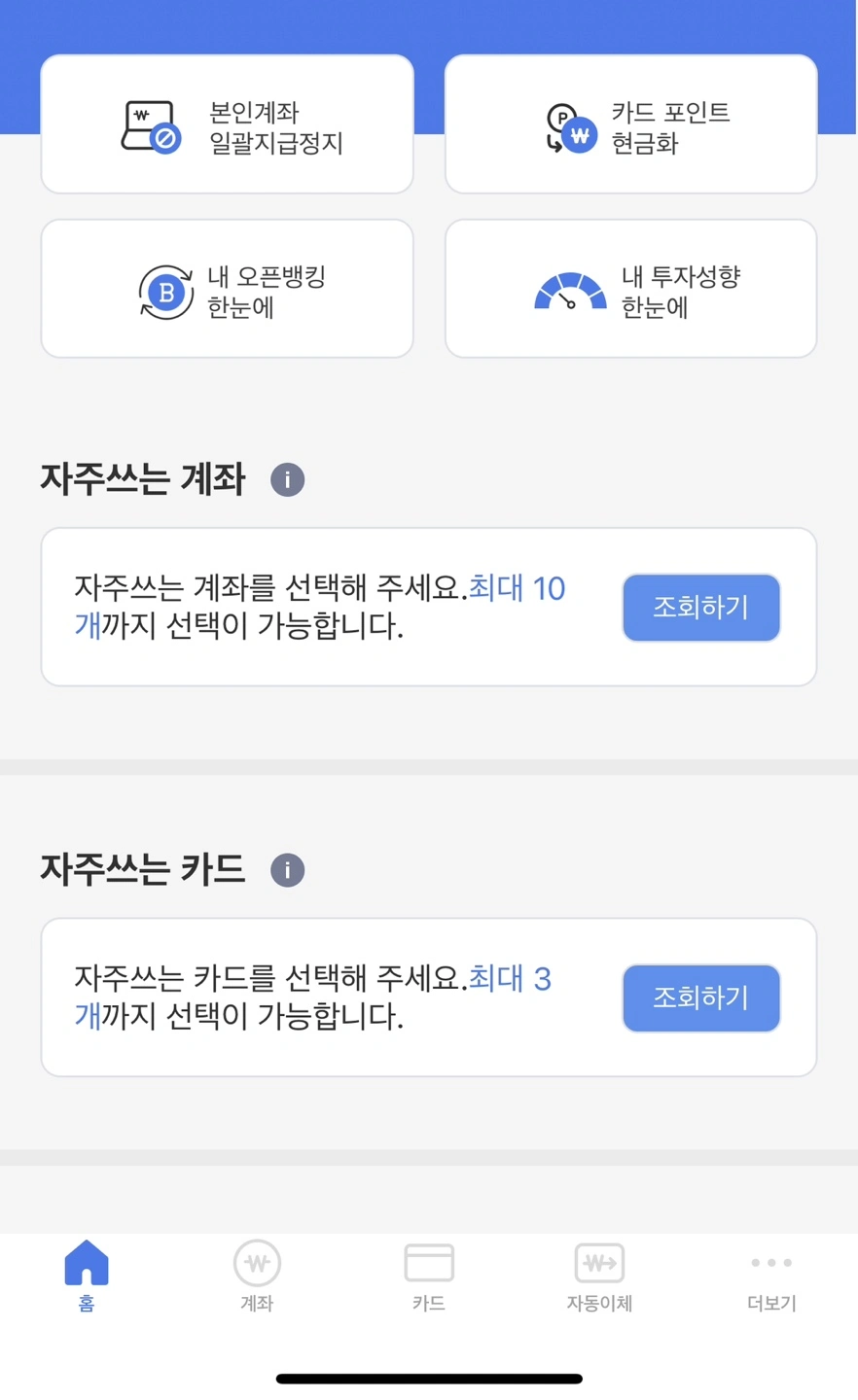Open 본인계좌 일괄지급정지 card
This screenshot has width=858, height=1400.
pos(227,125)
